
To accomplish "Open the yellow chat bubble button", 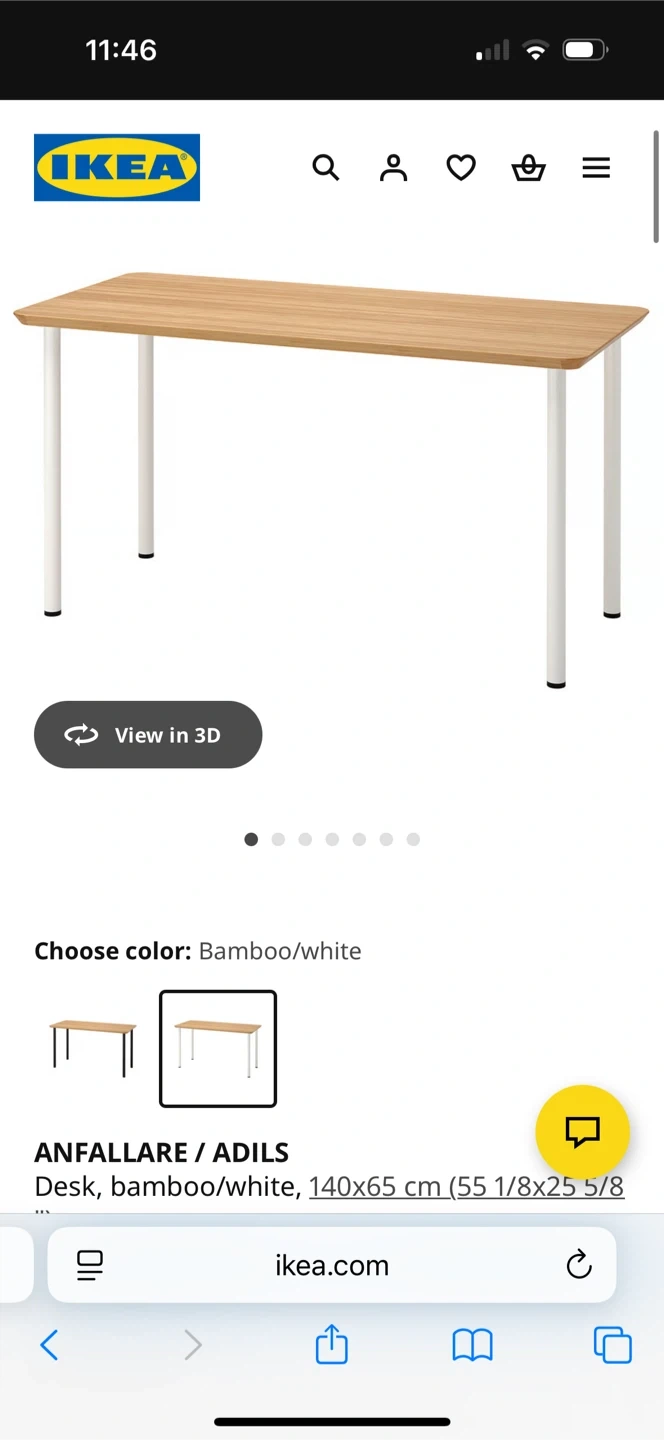I will (x=582, y=1132).
